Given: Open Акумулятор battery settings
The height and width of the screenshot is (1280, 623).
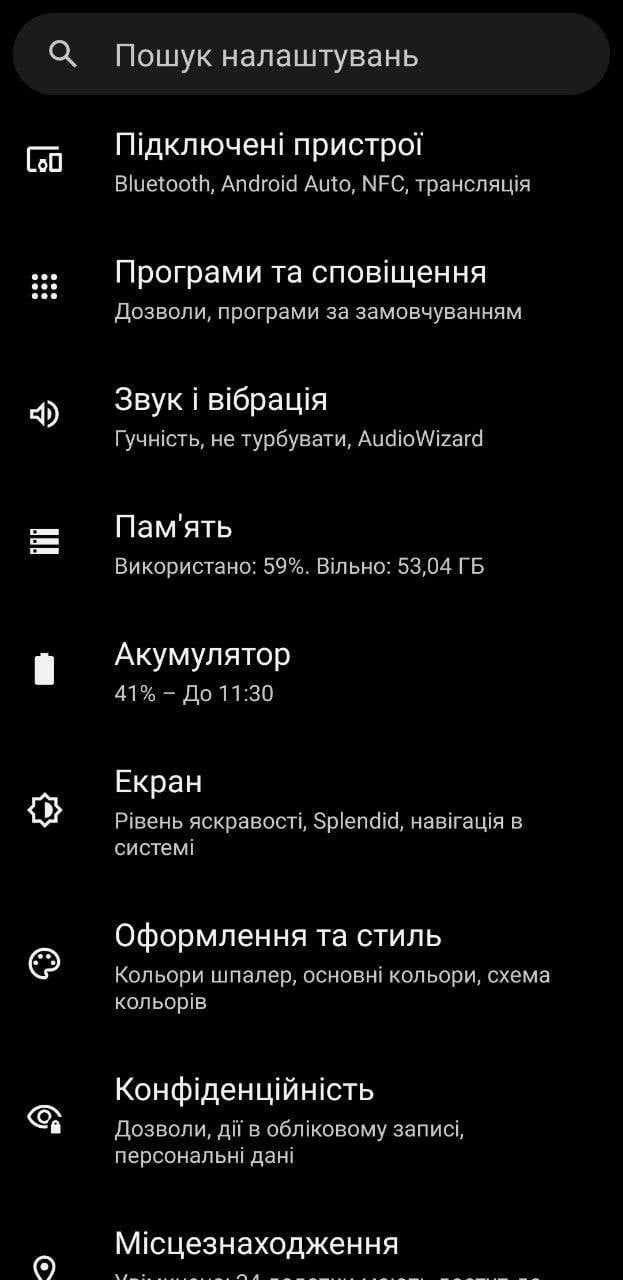Looking at the screenshot, I should (x=311, y=669).
